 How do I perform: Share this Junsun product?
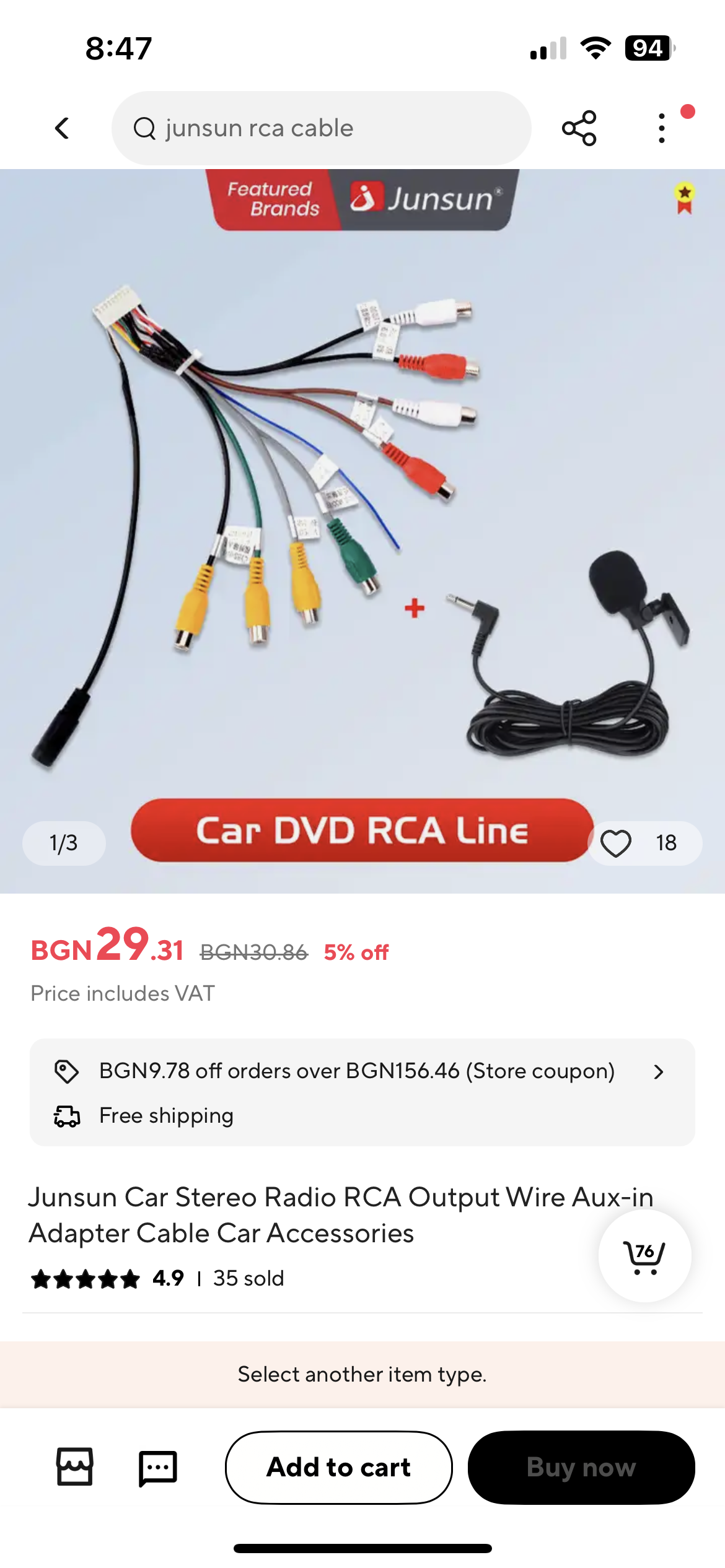pos(579,129)
